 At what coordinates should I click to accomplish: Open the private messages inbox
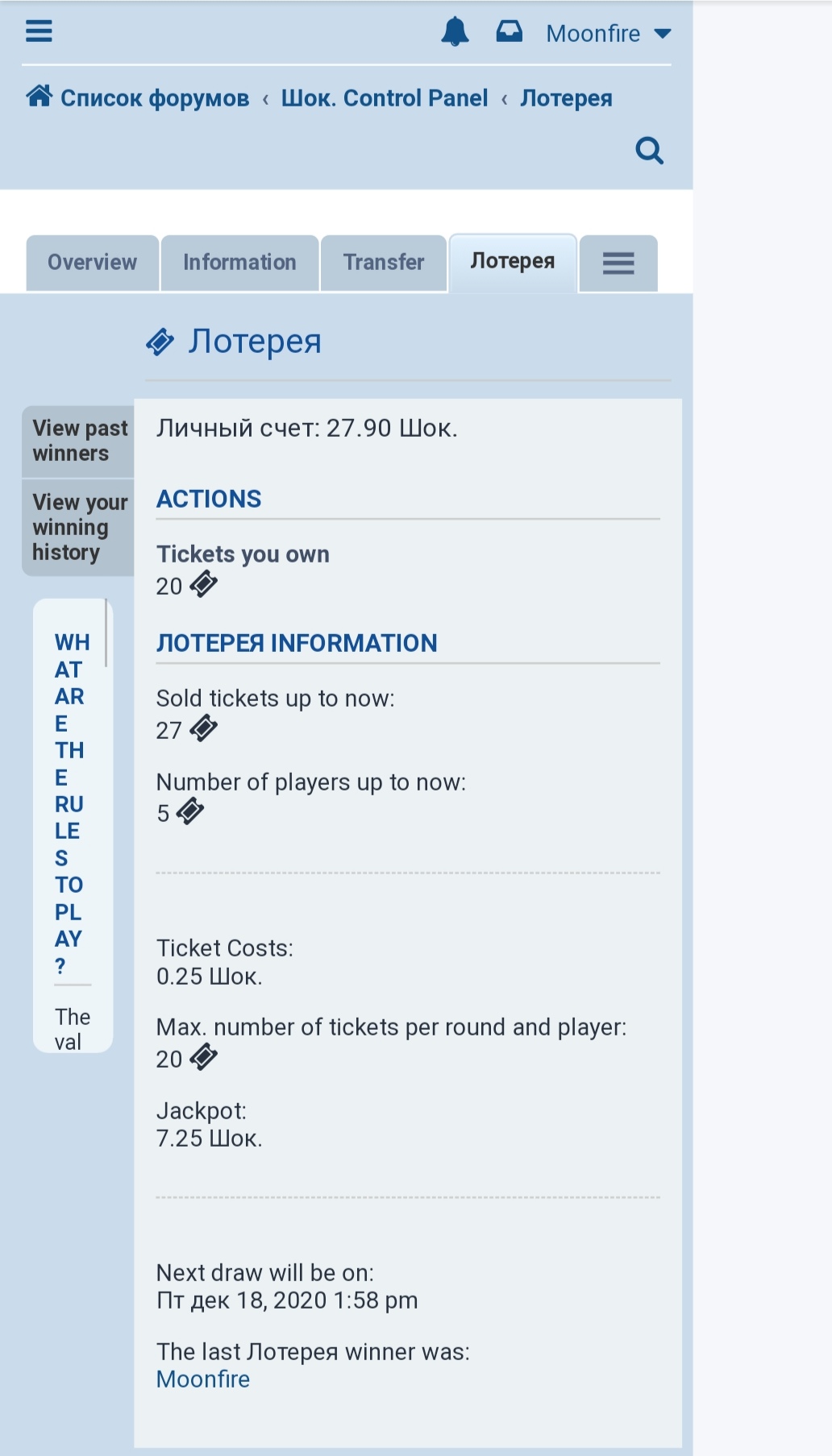(509, 32)
